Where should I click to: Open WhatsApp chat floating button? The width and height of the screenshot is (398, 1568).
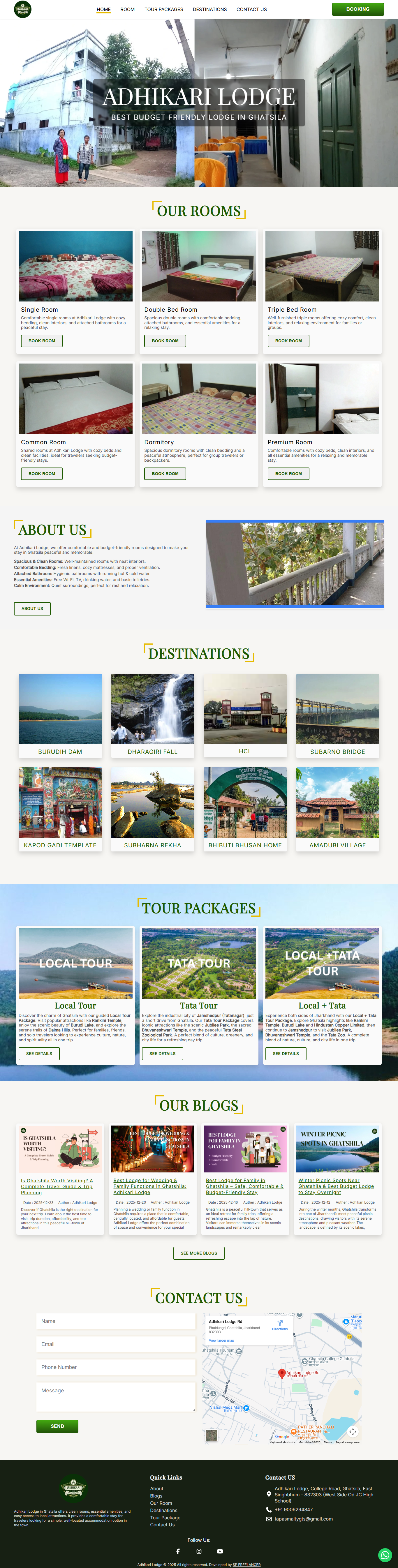[385, 1555]
